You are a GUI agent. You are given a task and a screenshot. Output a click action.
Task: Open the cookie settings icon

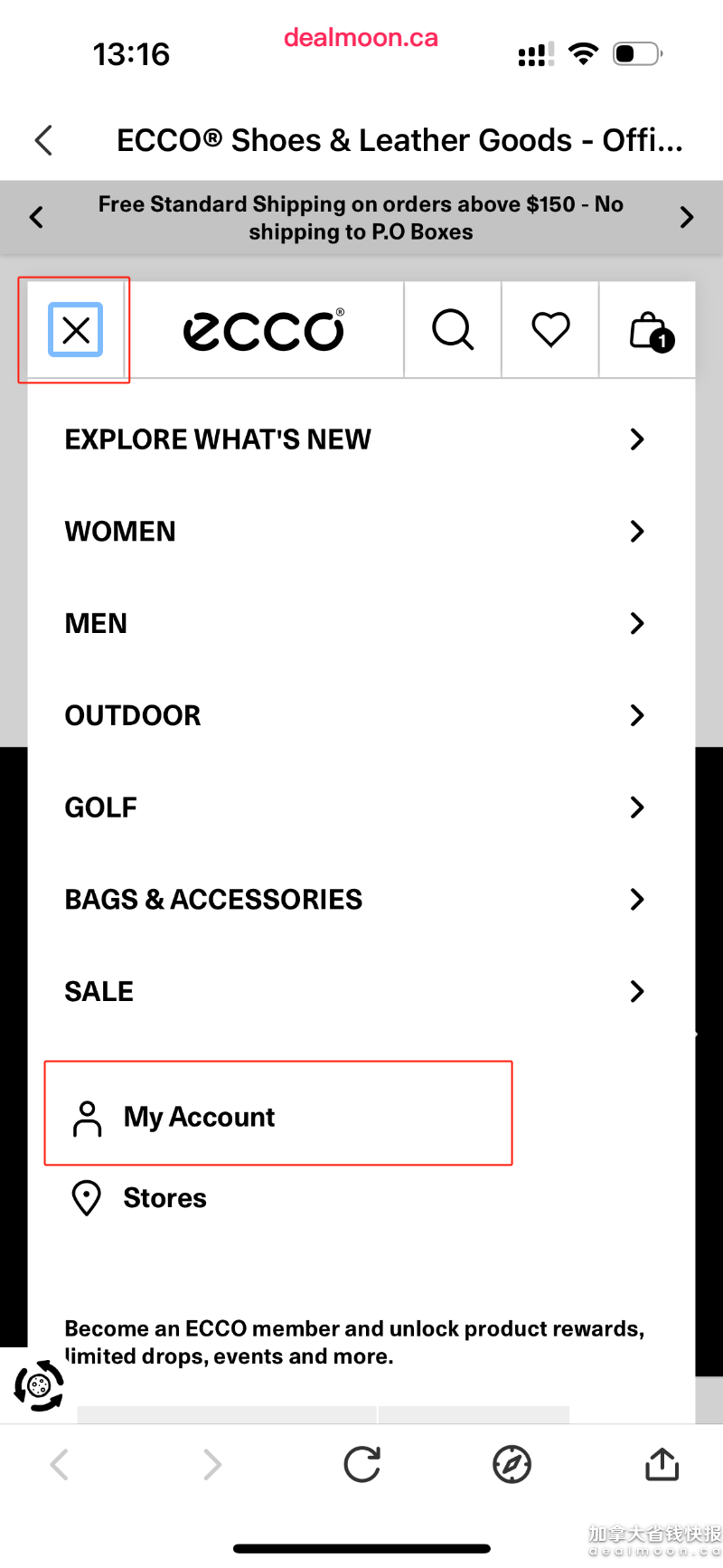[39, 1385]
